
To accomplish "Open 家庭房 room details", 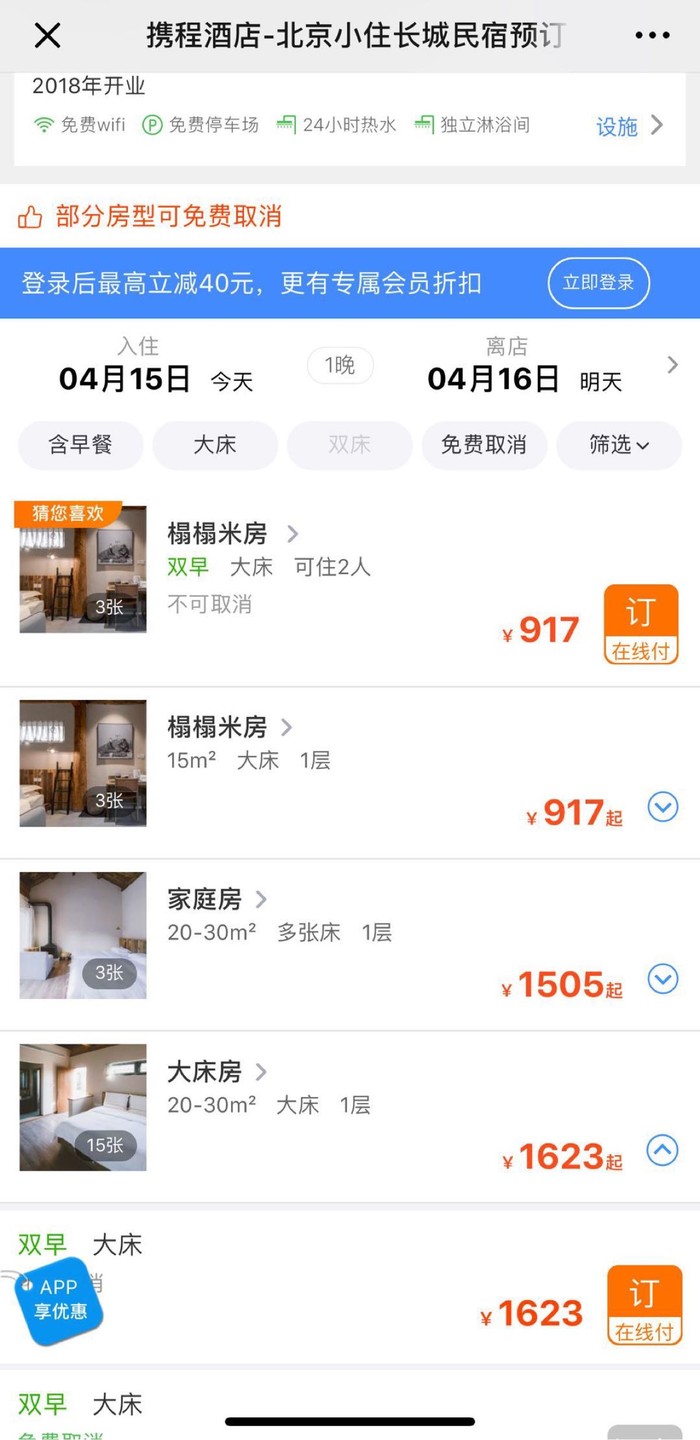I will tap(217, 899).
